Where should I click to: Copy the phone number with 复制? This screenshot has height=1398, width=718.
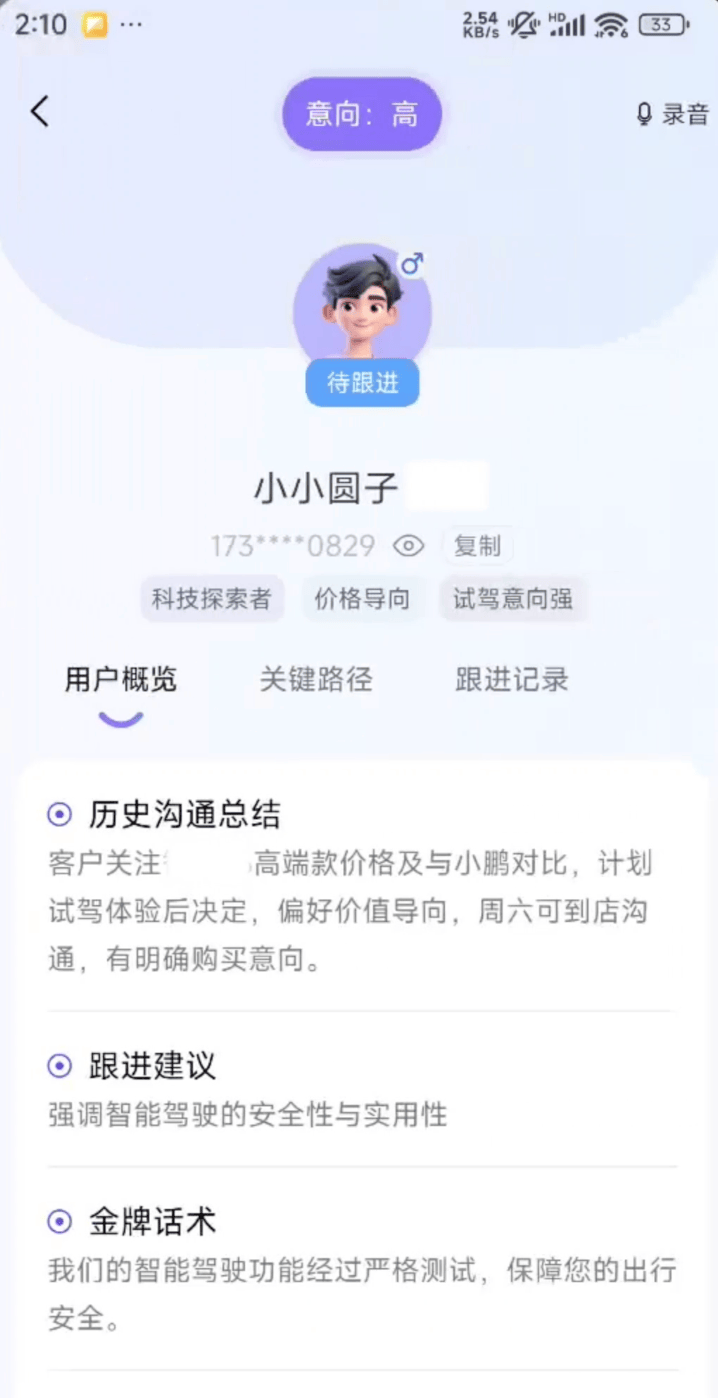pyautogui.click(x=477, y=546)
